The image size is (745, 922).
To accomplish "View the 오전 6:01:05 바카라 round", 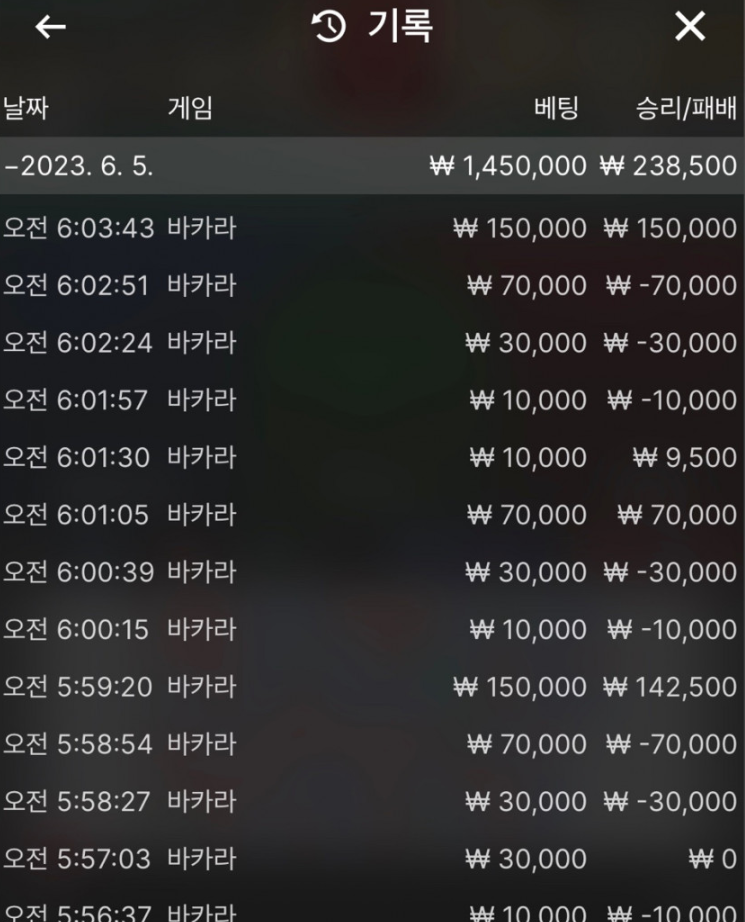I will (x=370, y=515).
